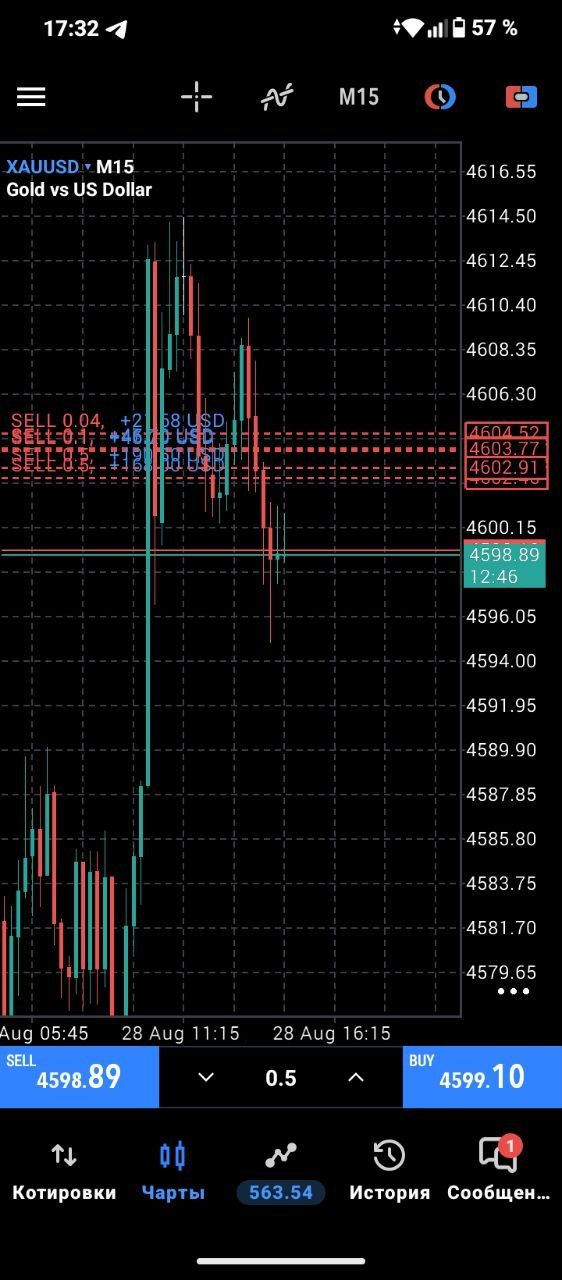Open the trade tab showing 563.54
This screenshot has width=562, height=1280.
(281, 1172)
